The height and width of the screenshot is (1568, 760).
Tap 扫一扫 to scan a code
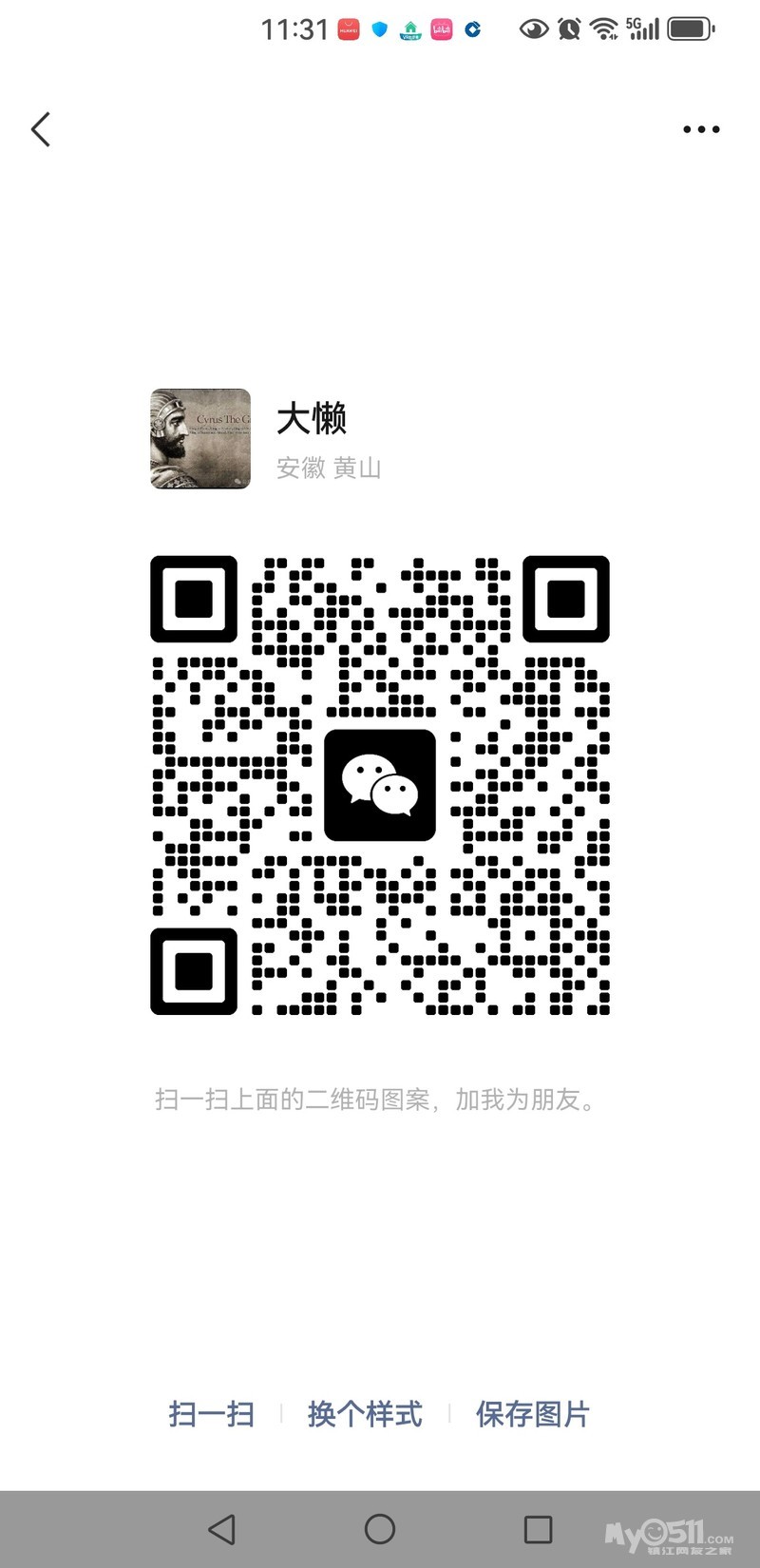click(212, 1414)
